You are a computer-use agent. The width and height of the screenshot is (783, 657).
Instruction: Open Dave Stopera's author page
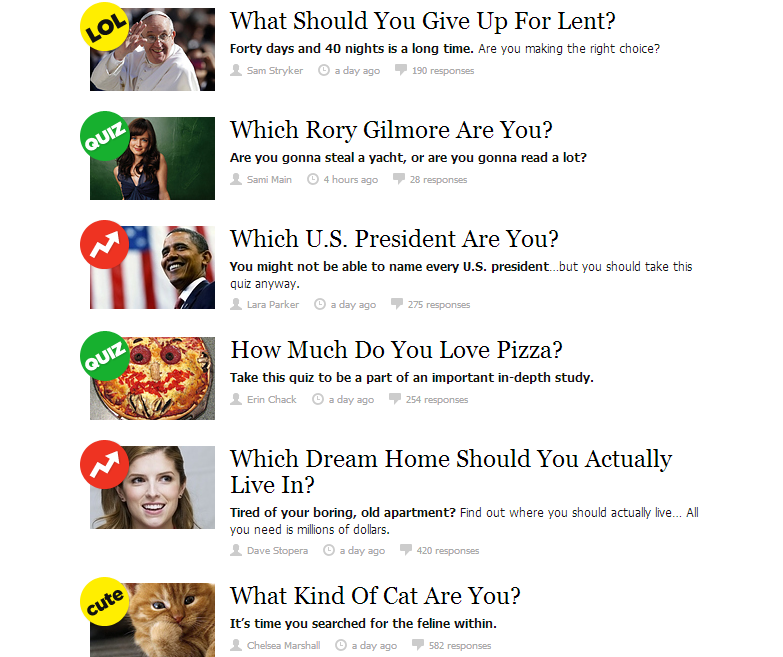[277, 551]
